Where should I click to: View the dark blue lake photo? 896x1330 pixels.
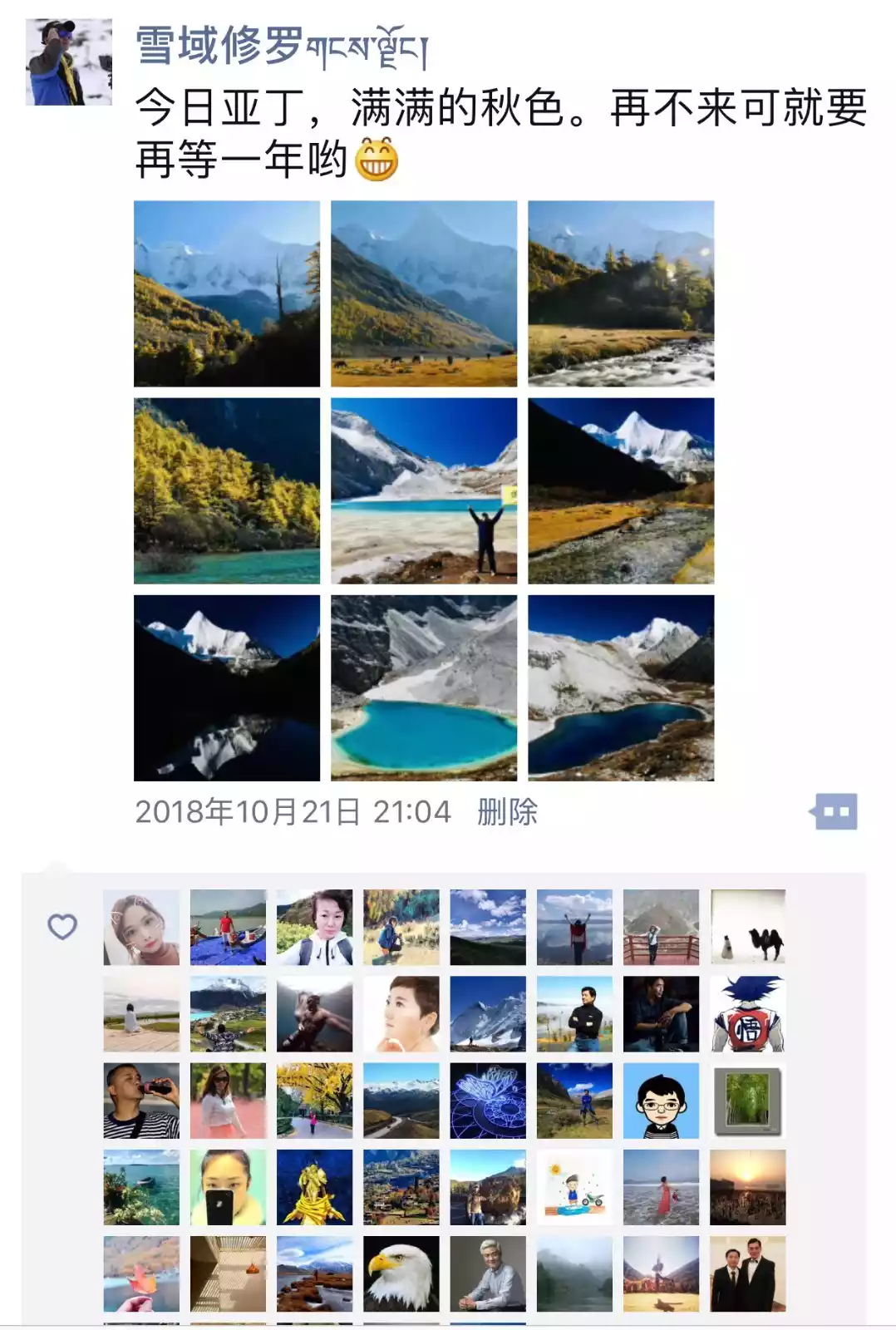pyautogui.click(x=621, y=687)
